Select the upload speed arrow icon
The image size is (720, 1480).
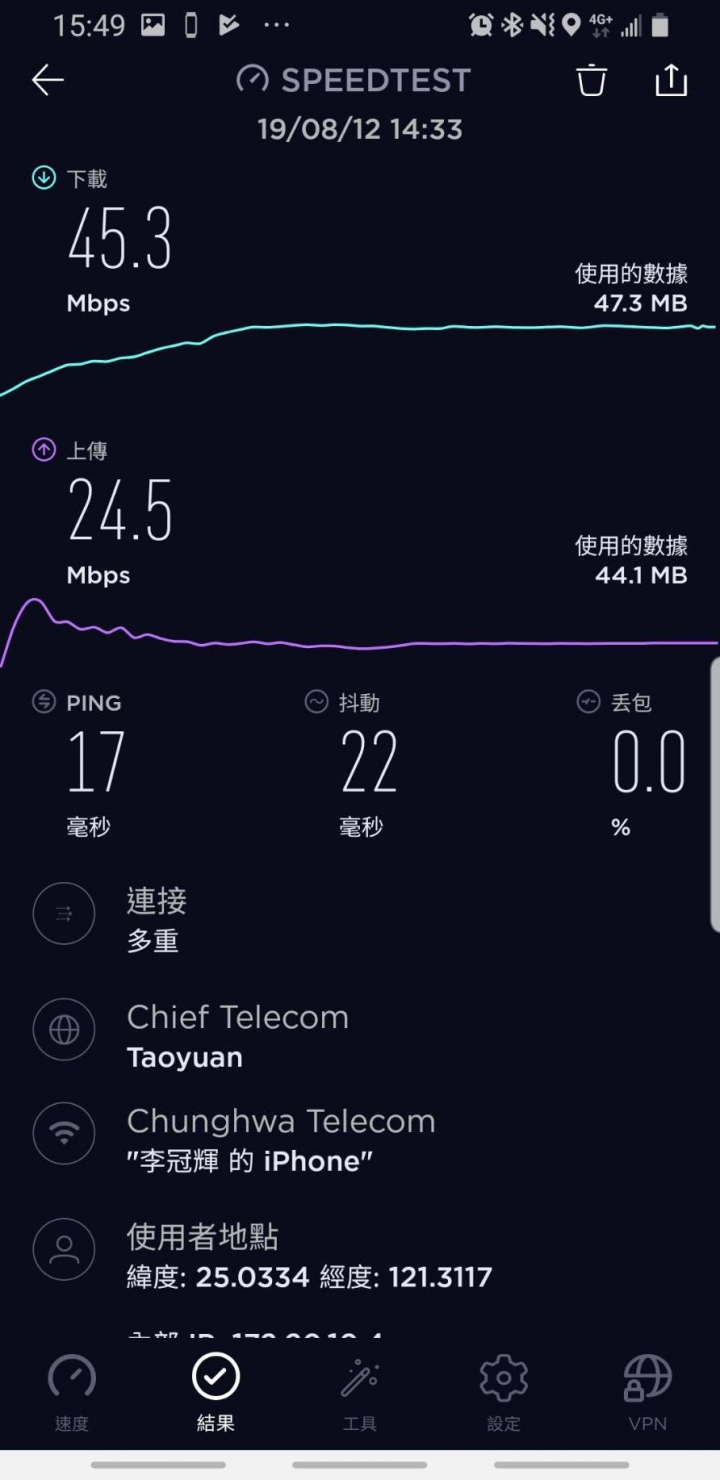(x=43, y=450)
